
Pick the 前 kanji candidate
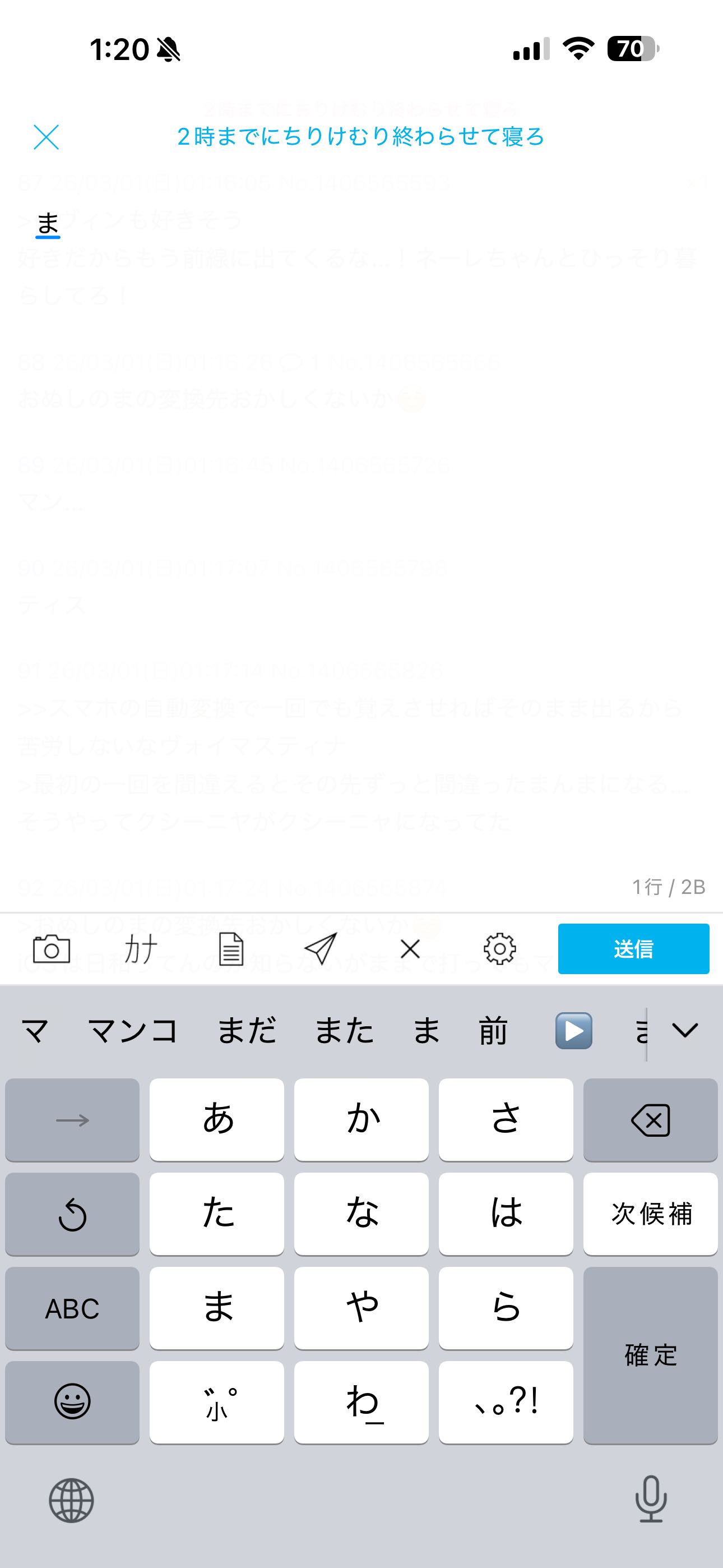492,1031
